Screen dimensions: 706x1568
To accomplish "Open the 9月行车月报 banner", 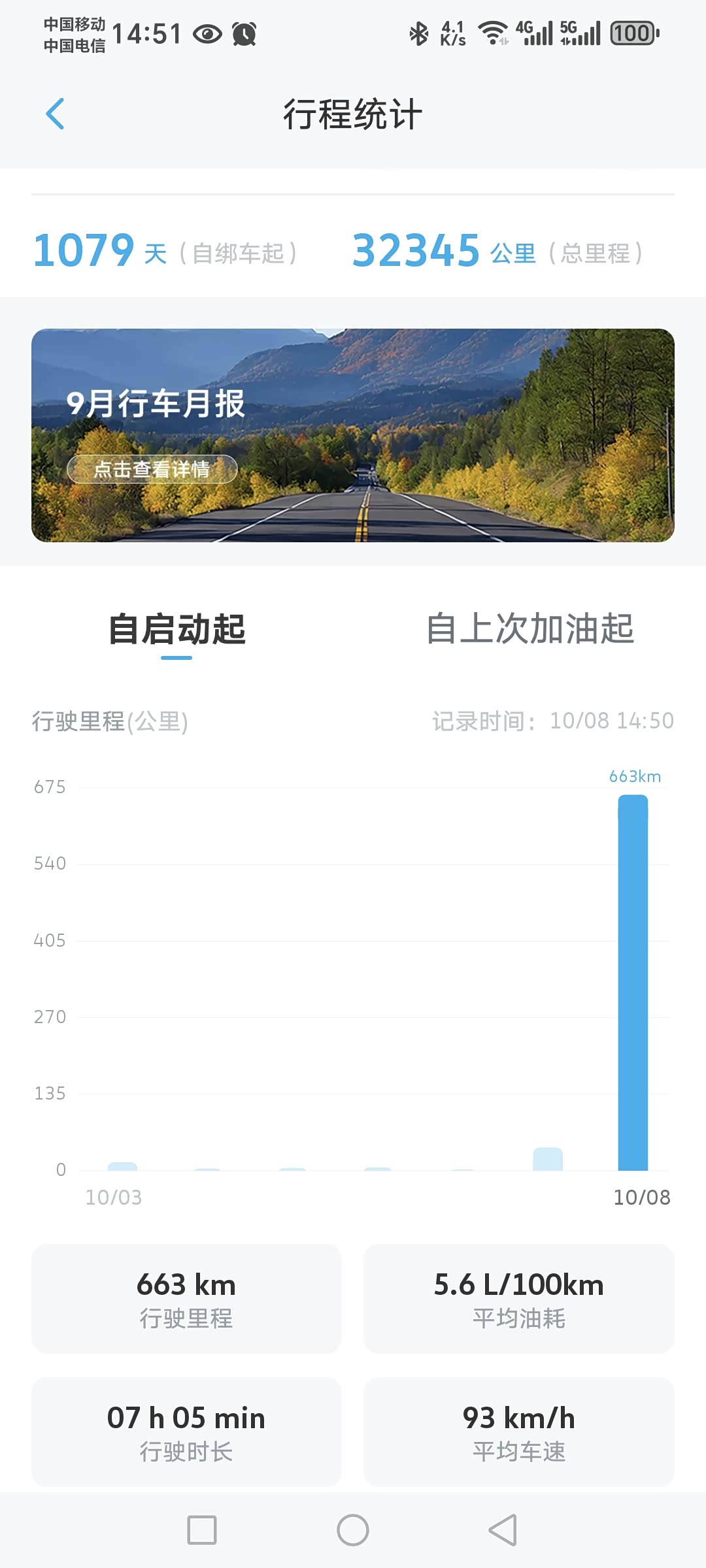I will pos(353,435).
